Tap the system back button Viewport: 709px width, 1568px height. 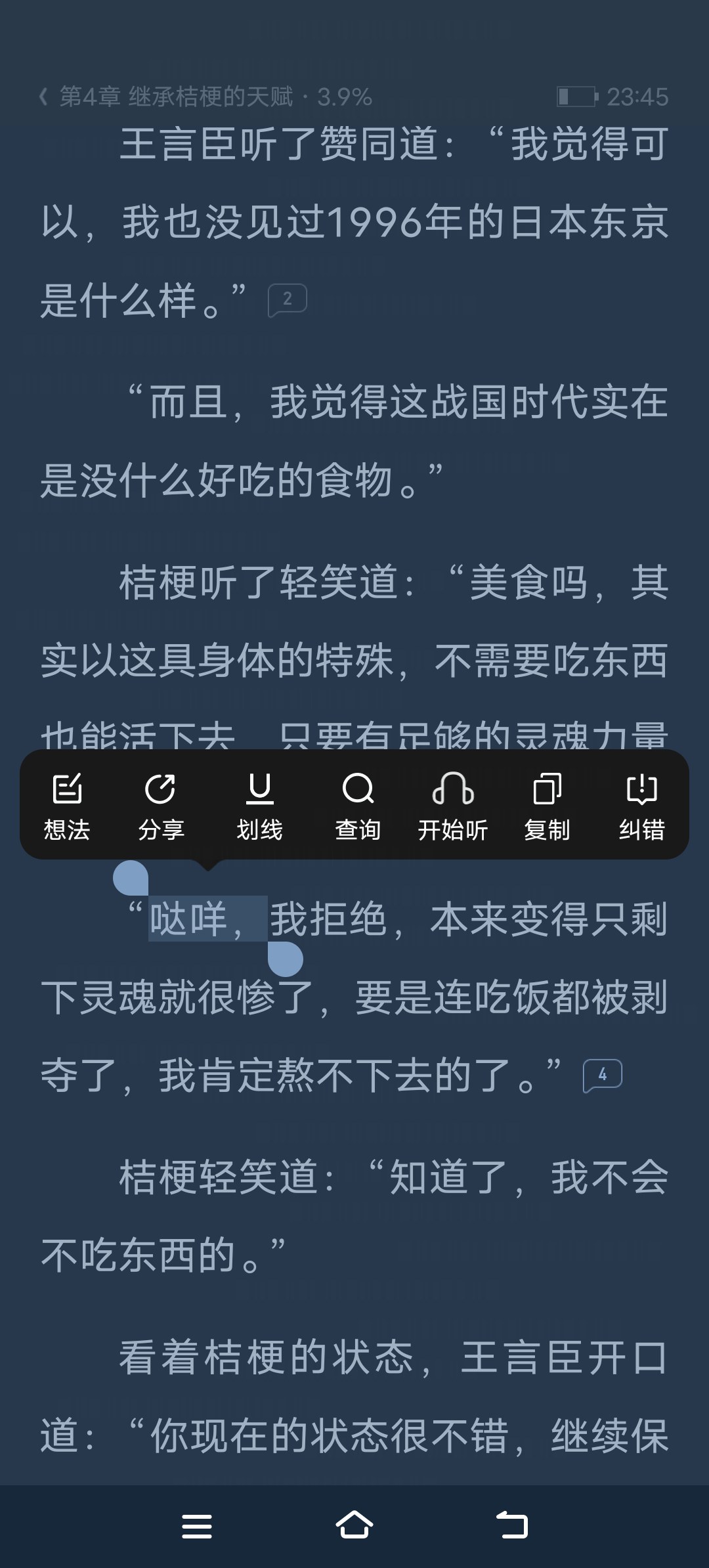(512, 1525)
